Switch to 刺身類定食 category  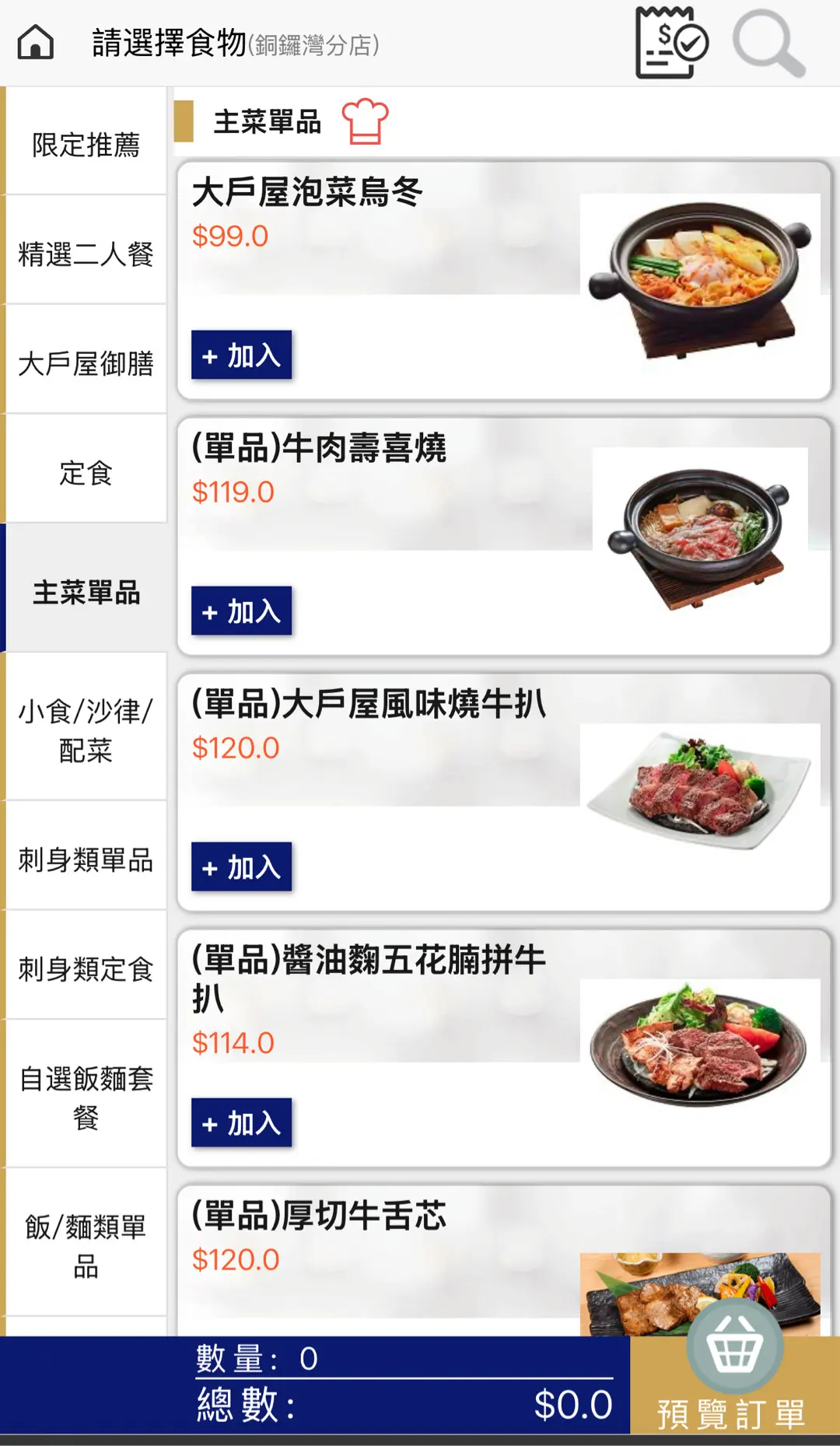pyautogui.click(x=86, y=968)
